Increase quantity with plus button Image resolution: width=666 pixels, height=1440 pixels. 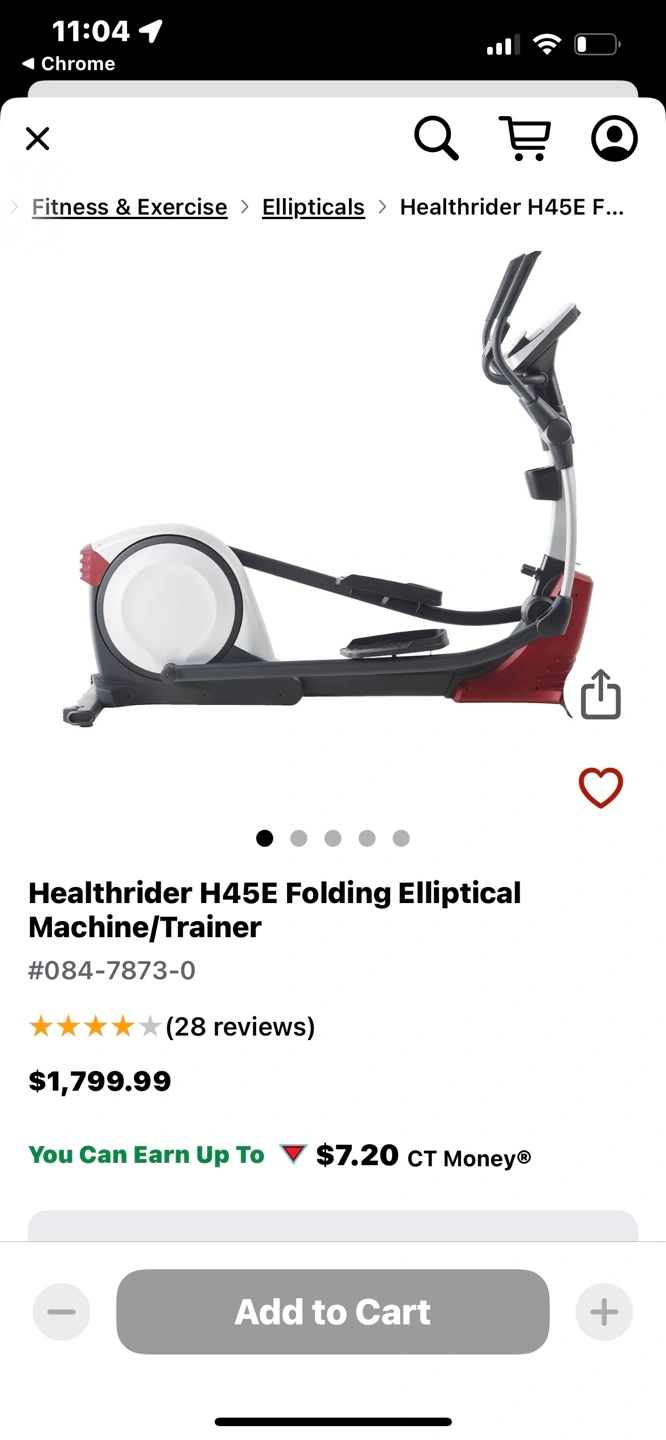(x=604, y=1312)
